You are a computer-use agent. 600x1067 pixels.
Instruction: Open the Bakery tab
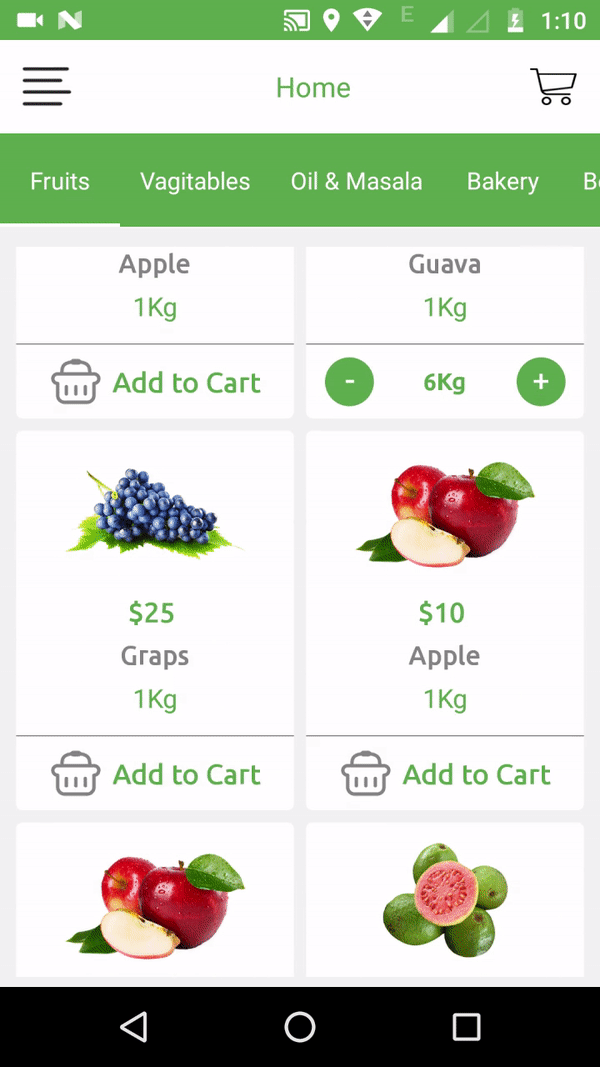pos(502,181)
